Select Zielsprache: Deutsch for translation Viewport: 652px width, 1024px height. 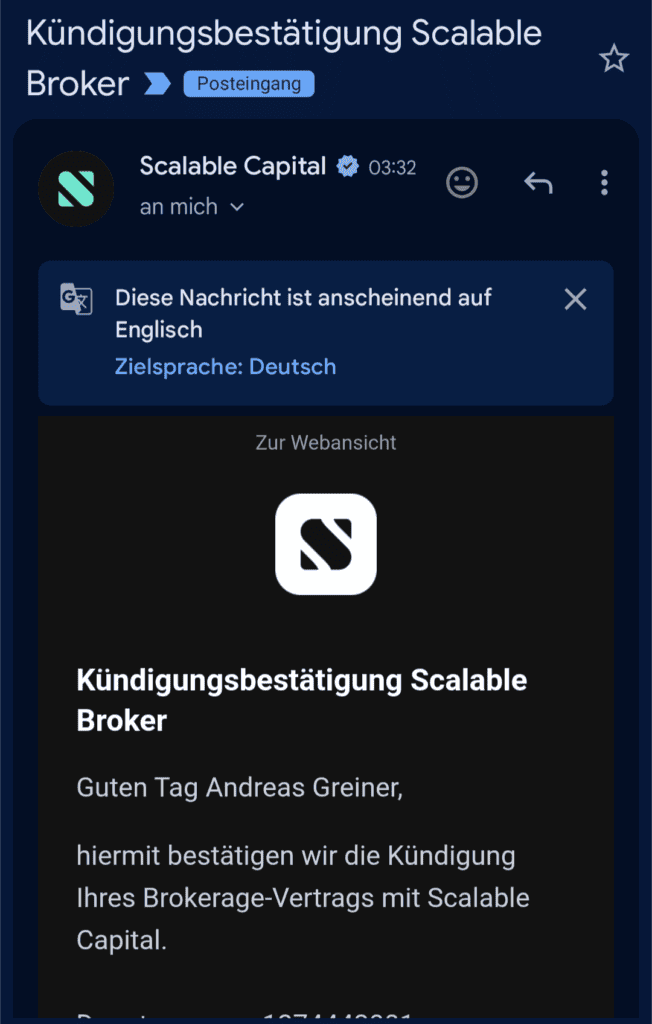225,366
